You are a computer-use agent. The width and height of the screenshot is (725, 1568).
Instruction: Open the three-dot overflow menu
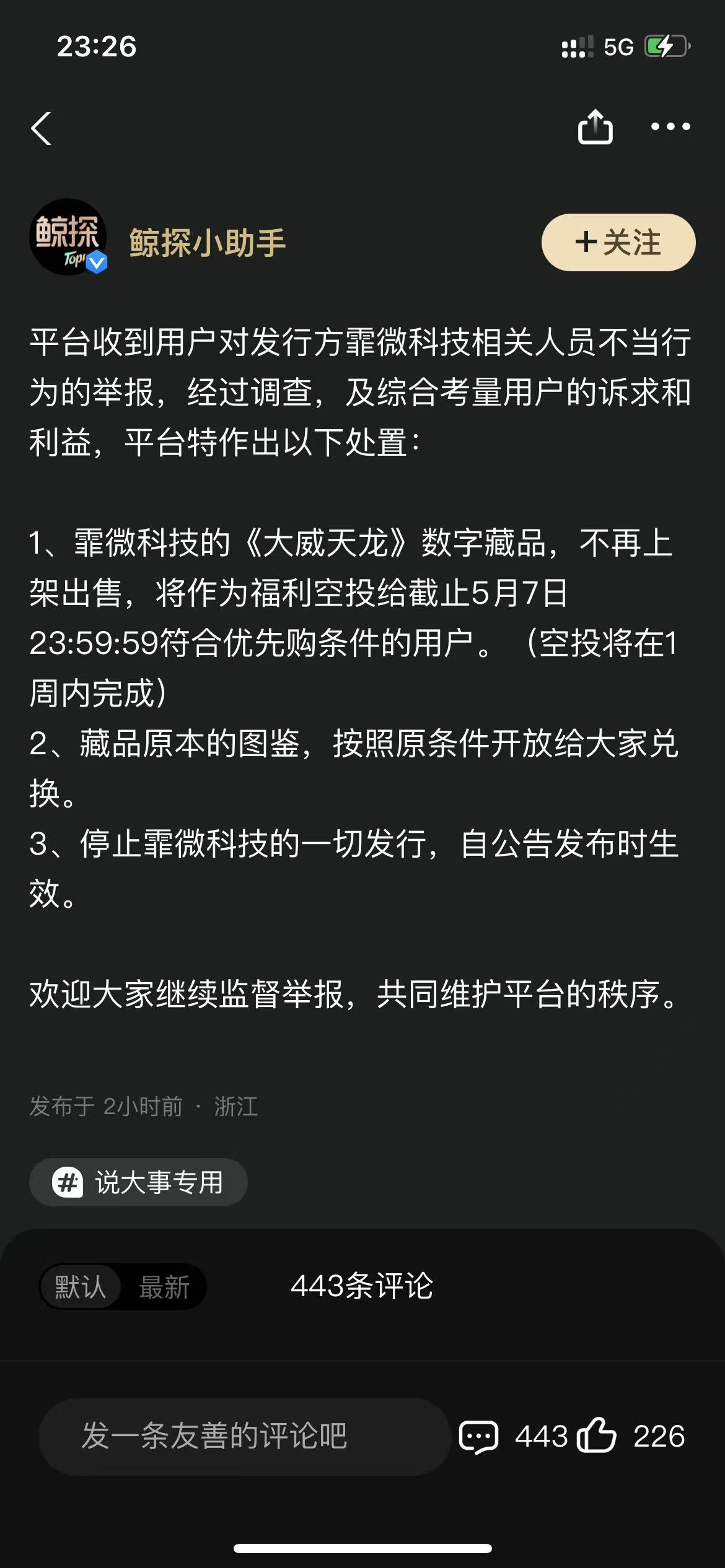pos(670,127)
